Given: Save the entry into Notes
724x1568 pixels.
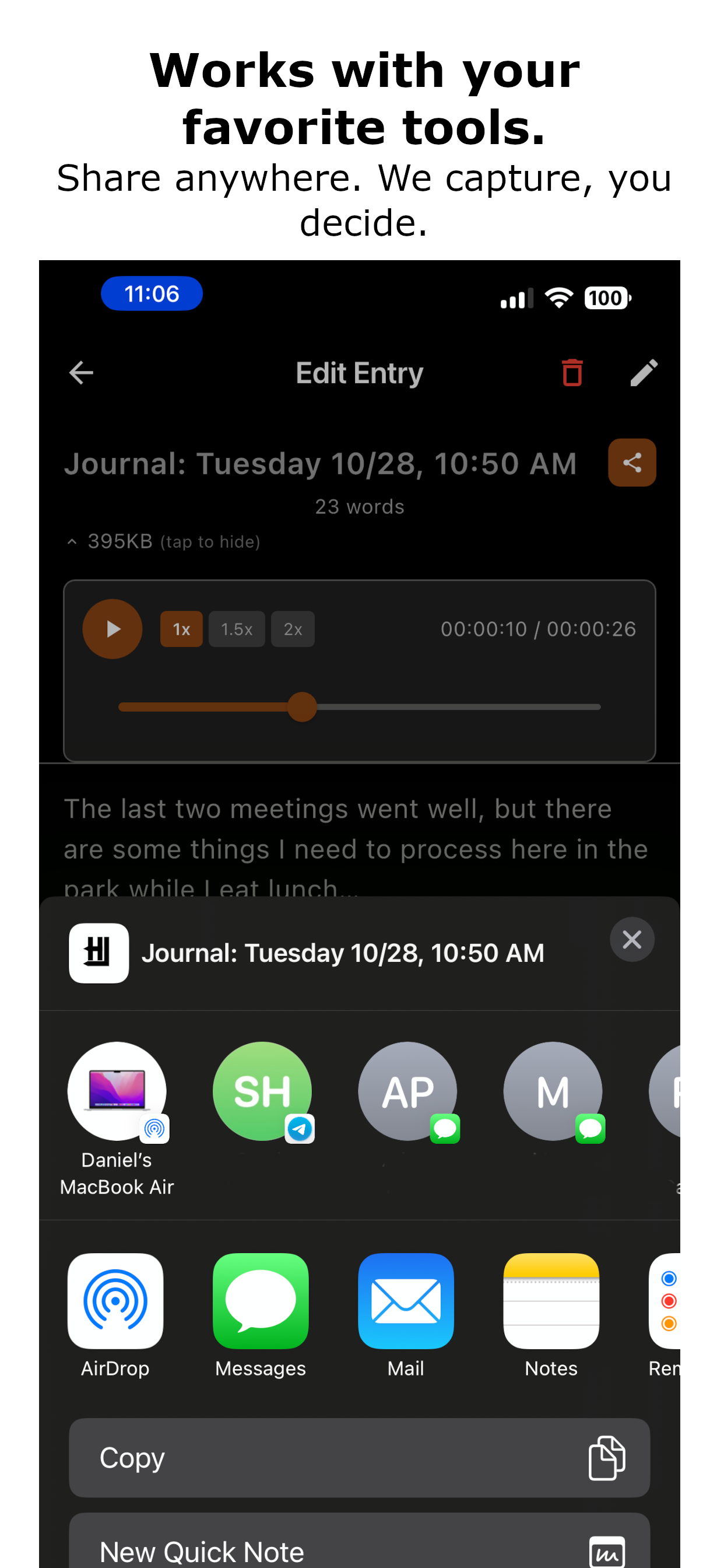Looking at the screenshot, I should (x=551, y=1301).
